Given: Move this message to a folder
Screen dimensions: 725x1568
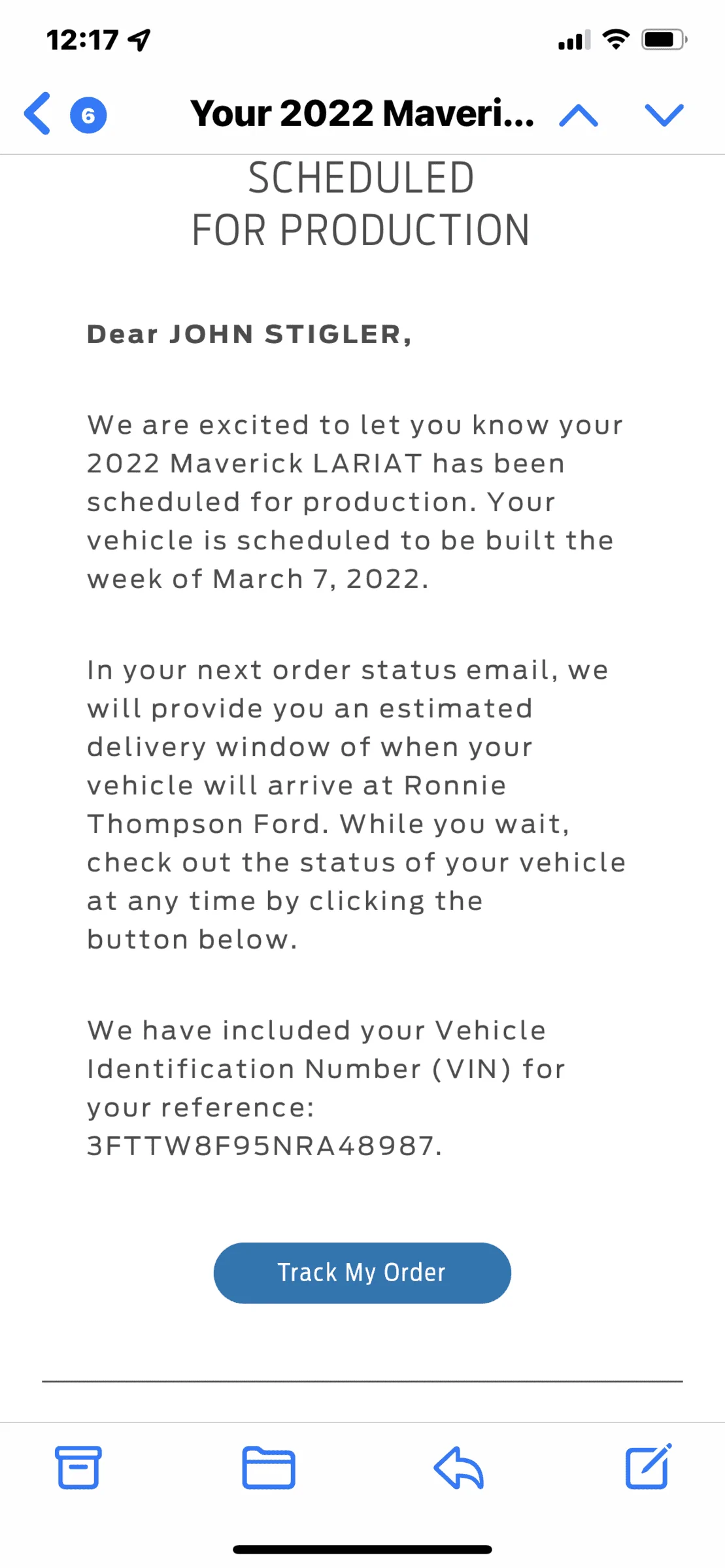Looking at the screenshot, I should (269, 1468).
